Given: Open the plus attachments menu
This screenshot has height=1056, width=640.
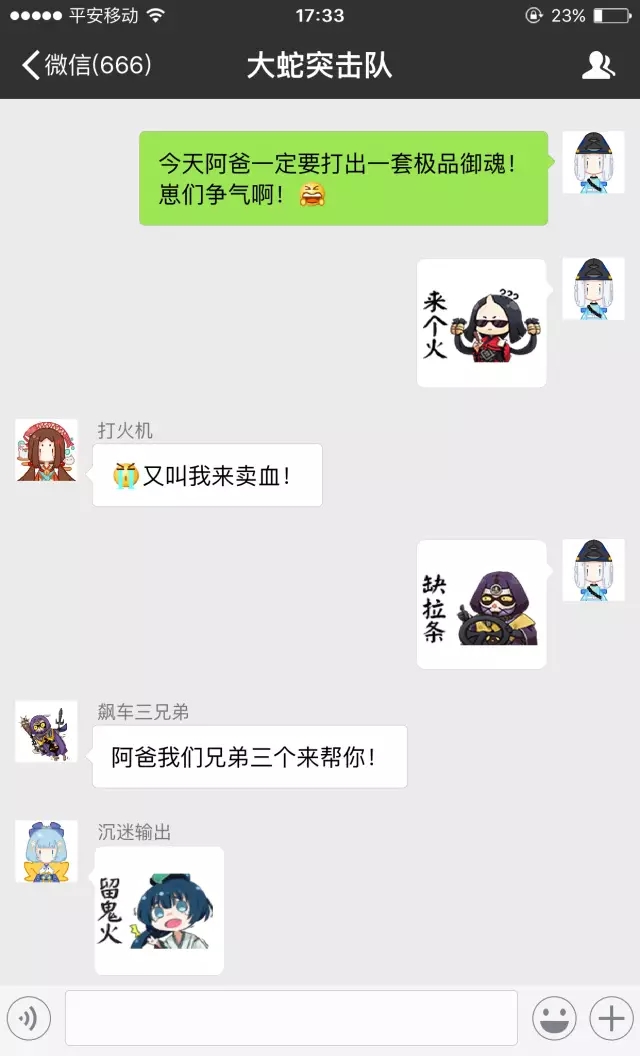Looking at the screenshot, I should coord(609,1019).
